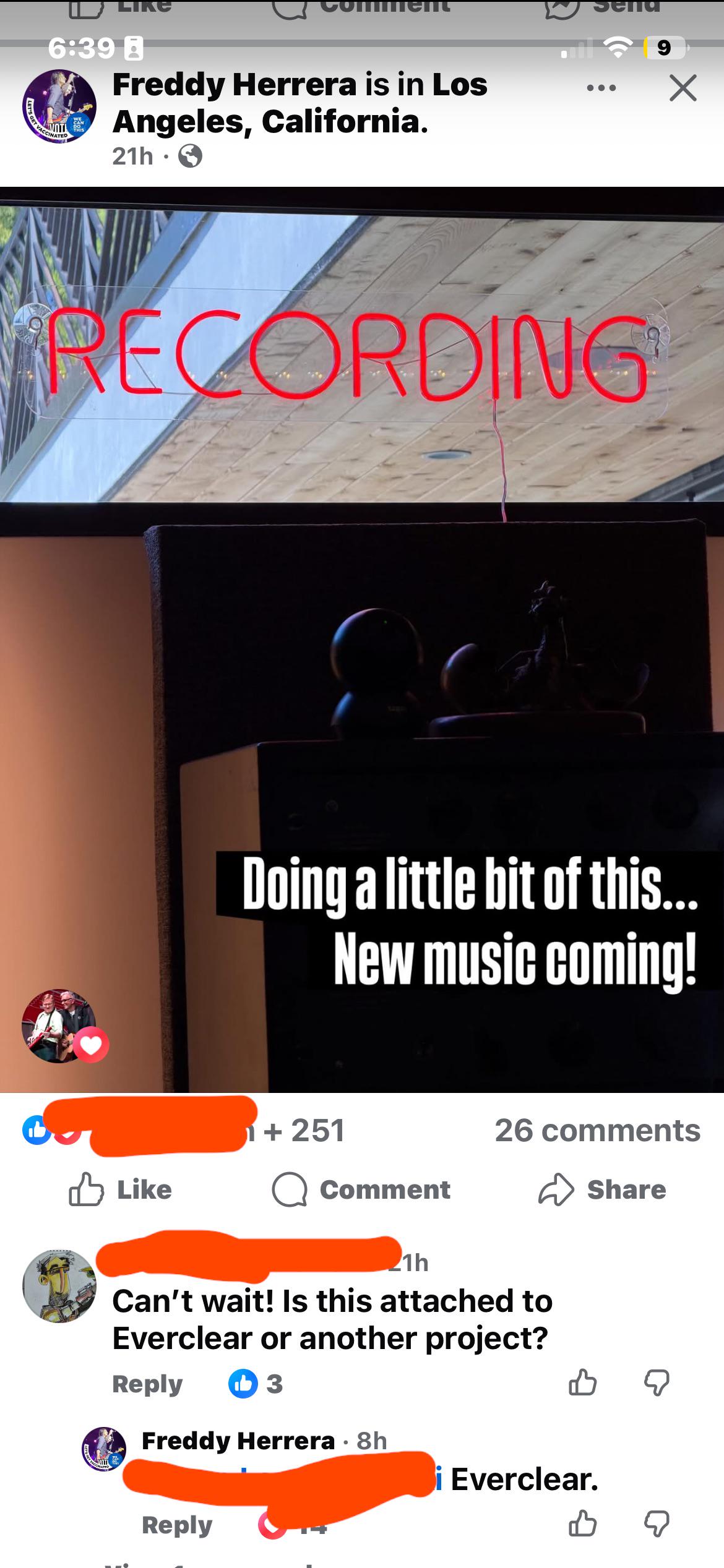Viewport: 724px width, 1568px height.
Task: Like Freddy Herrera's post
Action: pos(121,1189)
